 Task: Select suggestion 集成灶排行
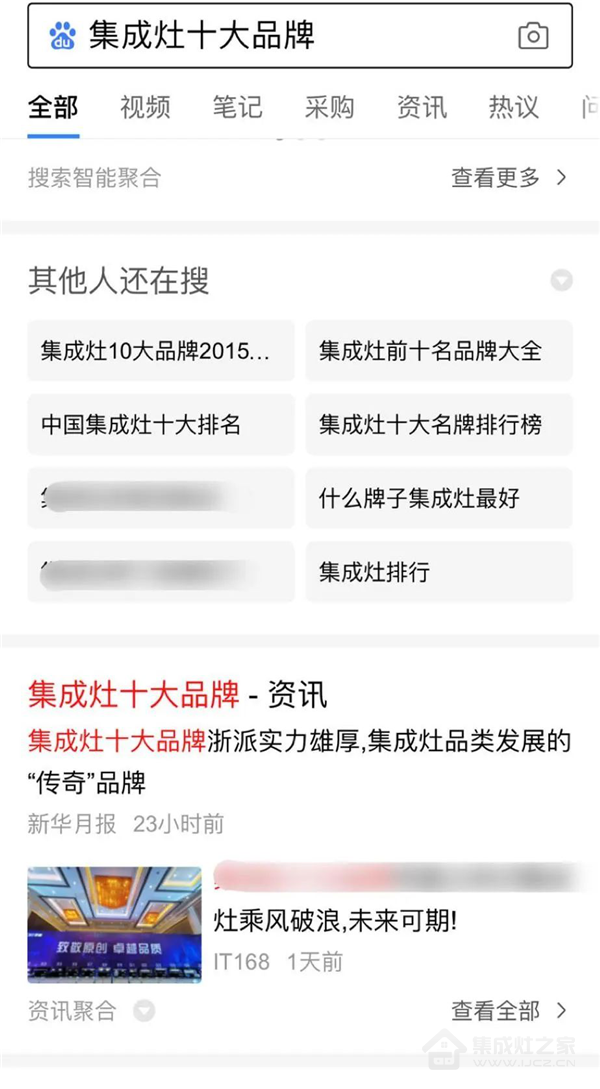(x=439, y=572)
